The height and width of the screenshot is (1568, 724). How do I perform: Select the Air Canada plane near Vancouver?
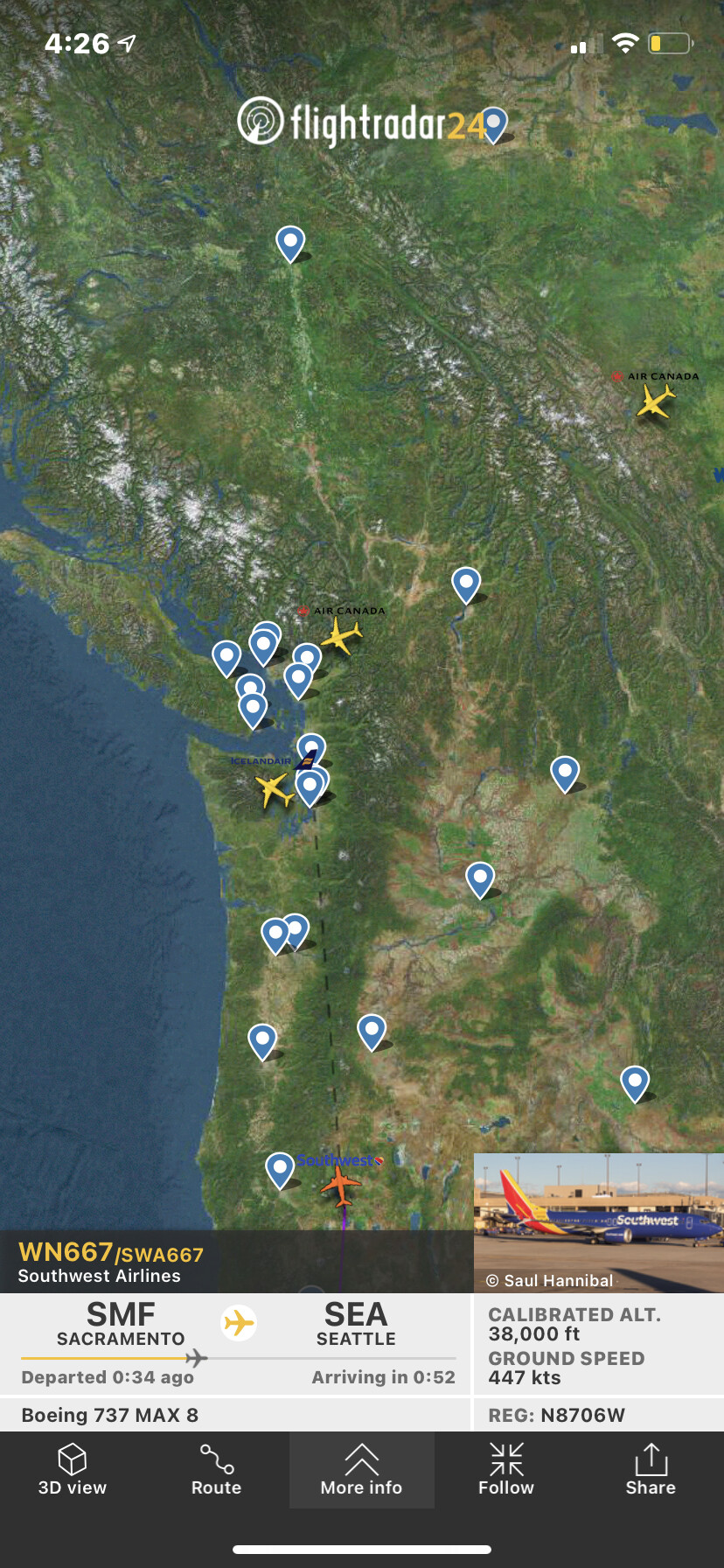(x=341, y=634)
